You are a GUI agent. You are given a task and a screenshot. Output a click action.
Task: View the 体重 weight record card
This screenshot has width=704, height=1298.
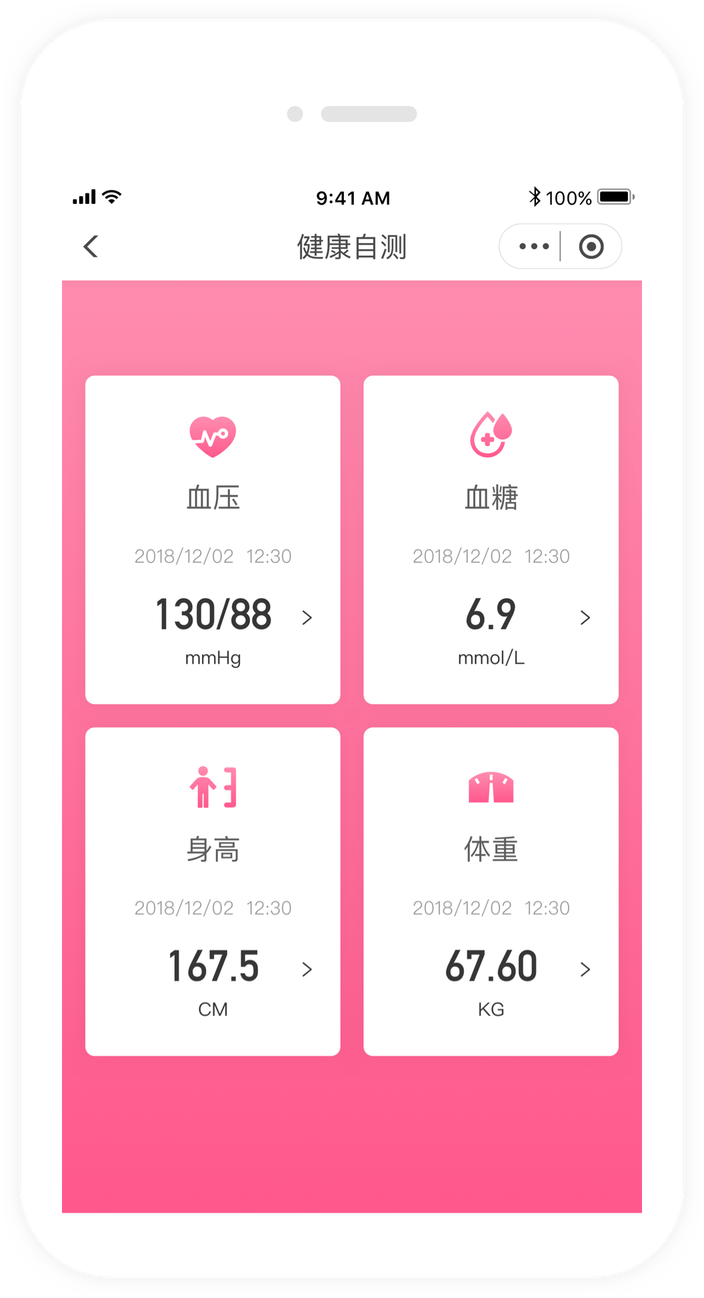pos(490,891)
